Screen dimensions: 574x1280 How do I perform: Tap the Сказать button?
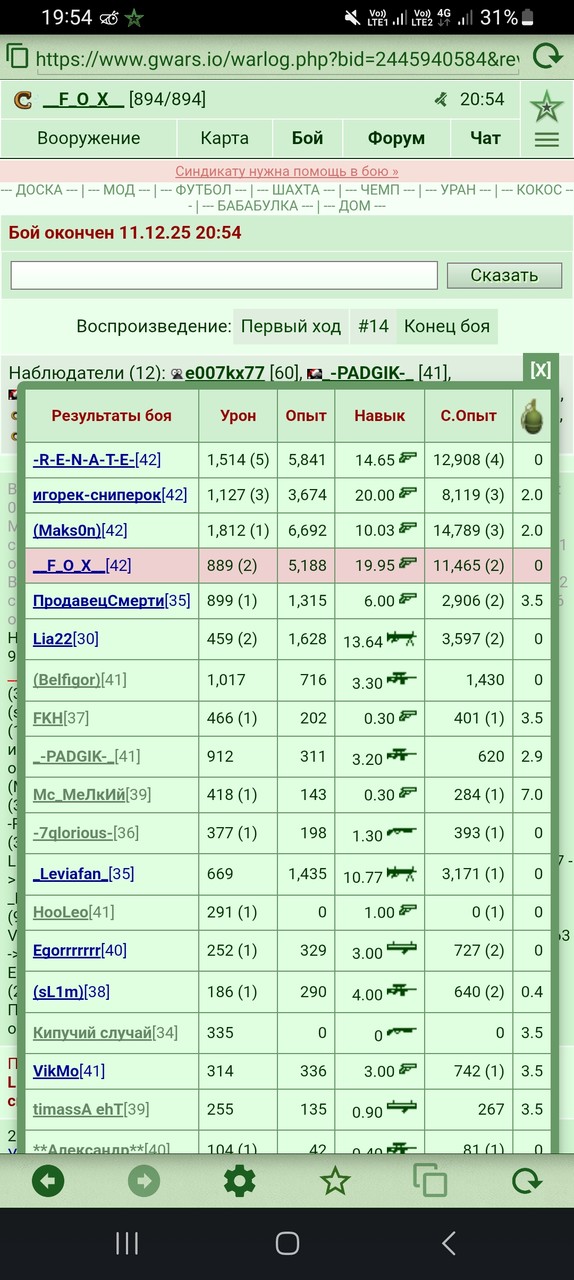tap(504, 275)
